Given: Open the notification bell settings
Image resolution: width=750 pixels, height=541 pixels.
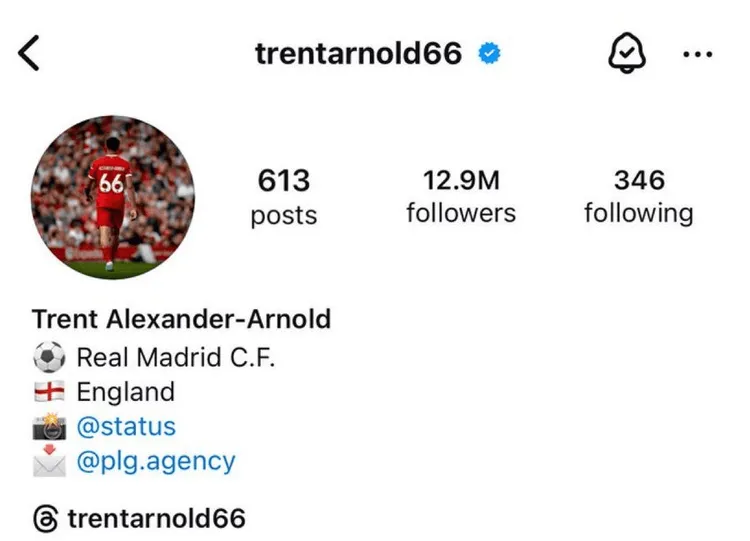Looking at the screenshot, I should point(626,54).
